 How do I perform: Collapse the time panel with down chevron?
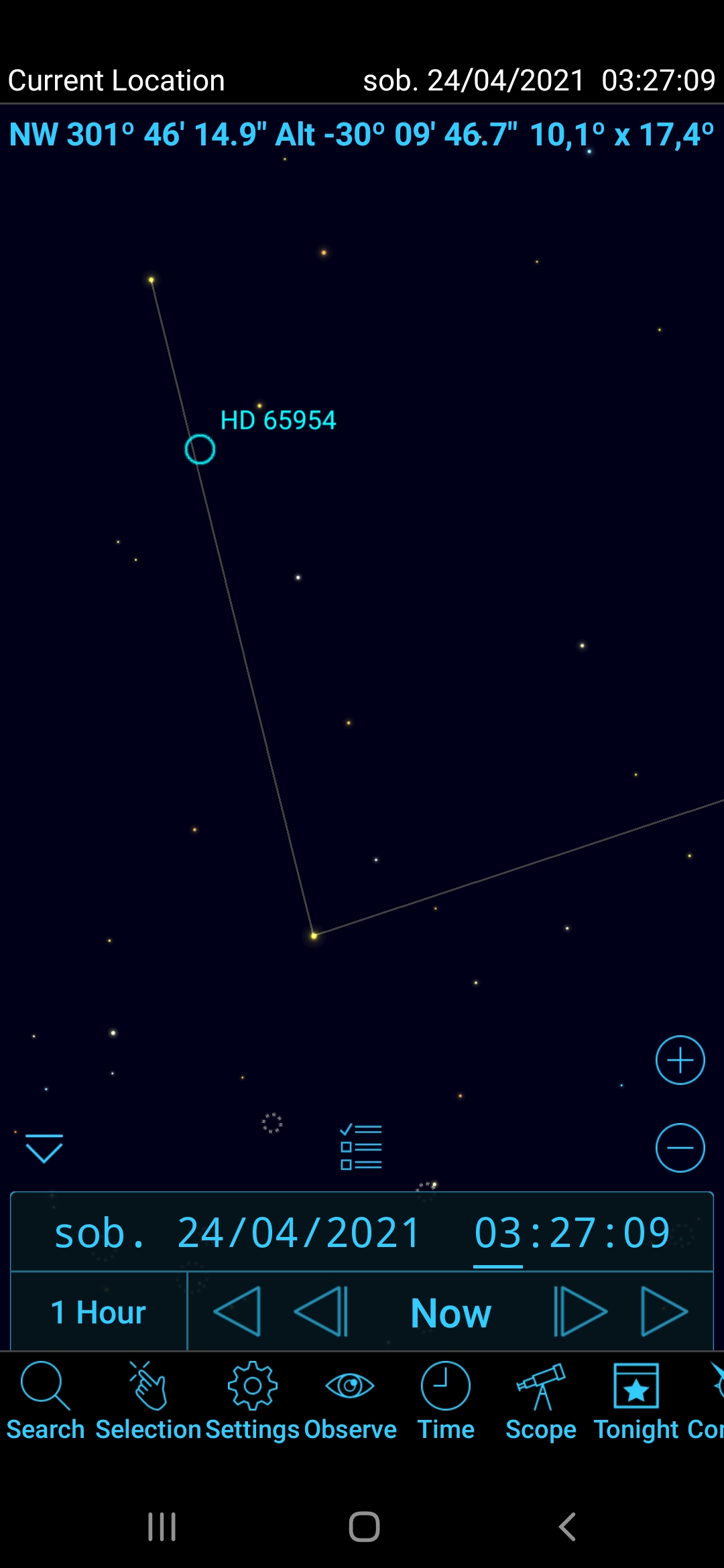[44, 1149]
